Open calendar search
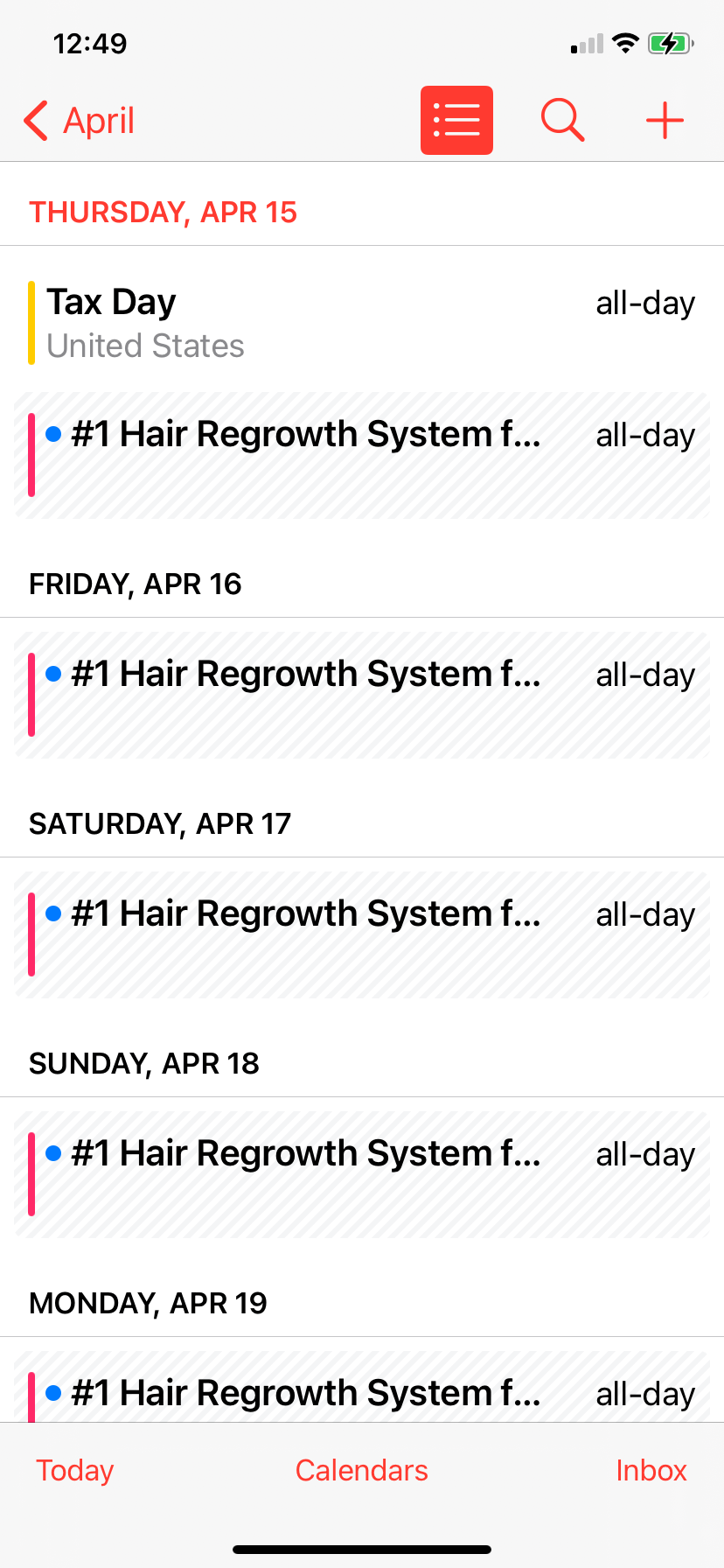This screenshot has width=724, height=1568. pyautogui.click(x=562, y=121)
